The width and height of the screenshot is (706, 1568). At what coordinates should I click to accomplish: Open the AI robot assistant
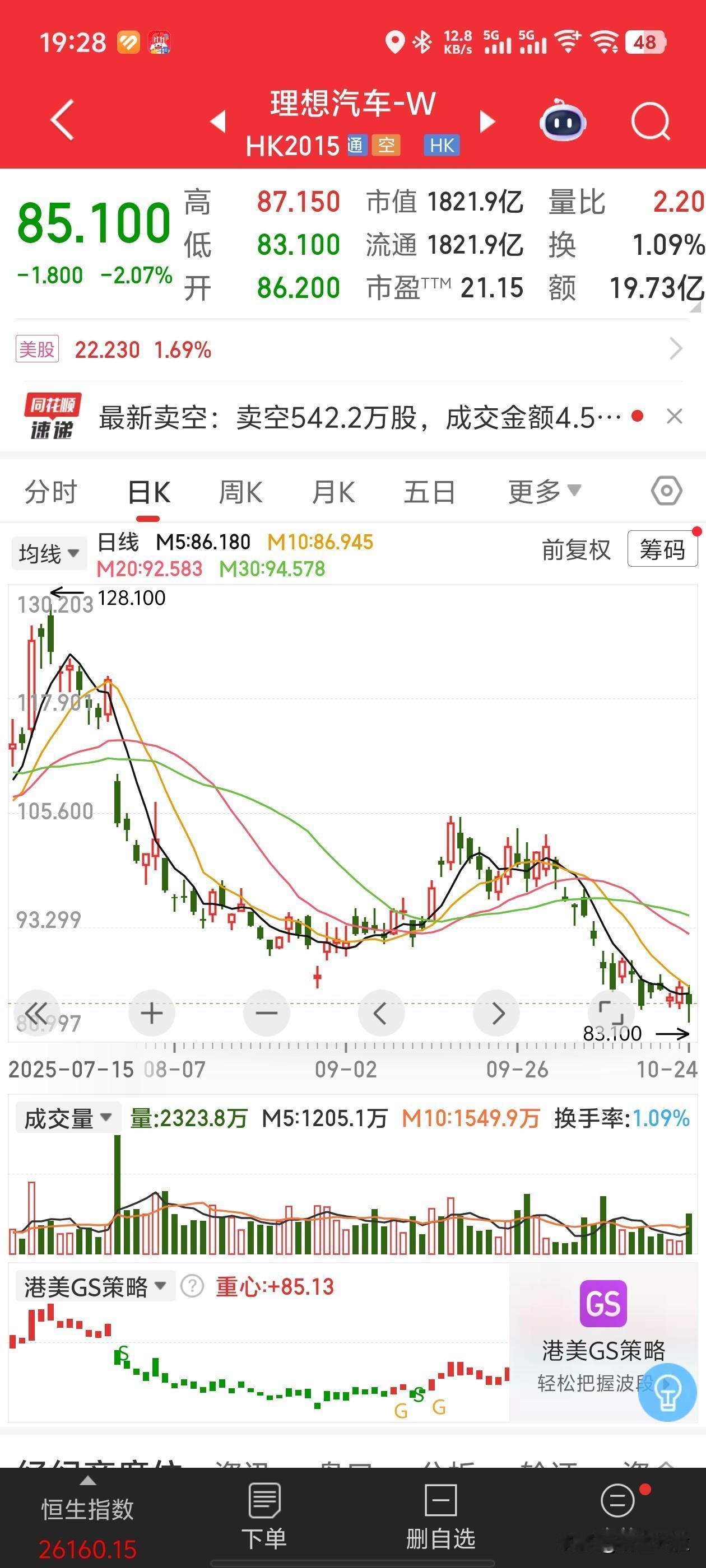(562, 121)
